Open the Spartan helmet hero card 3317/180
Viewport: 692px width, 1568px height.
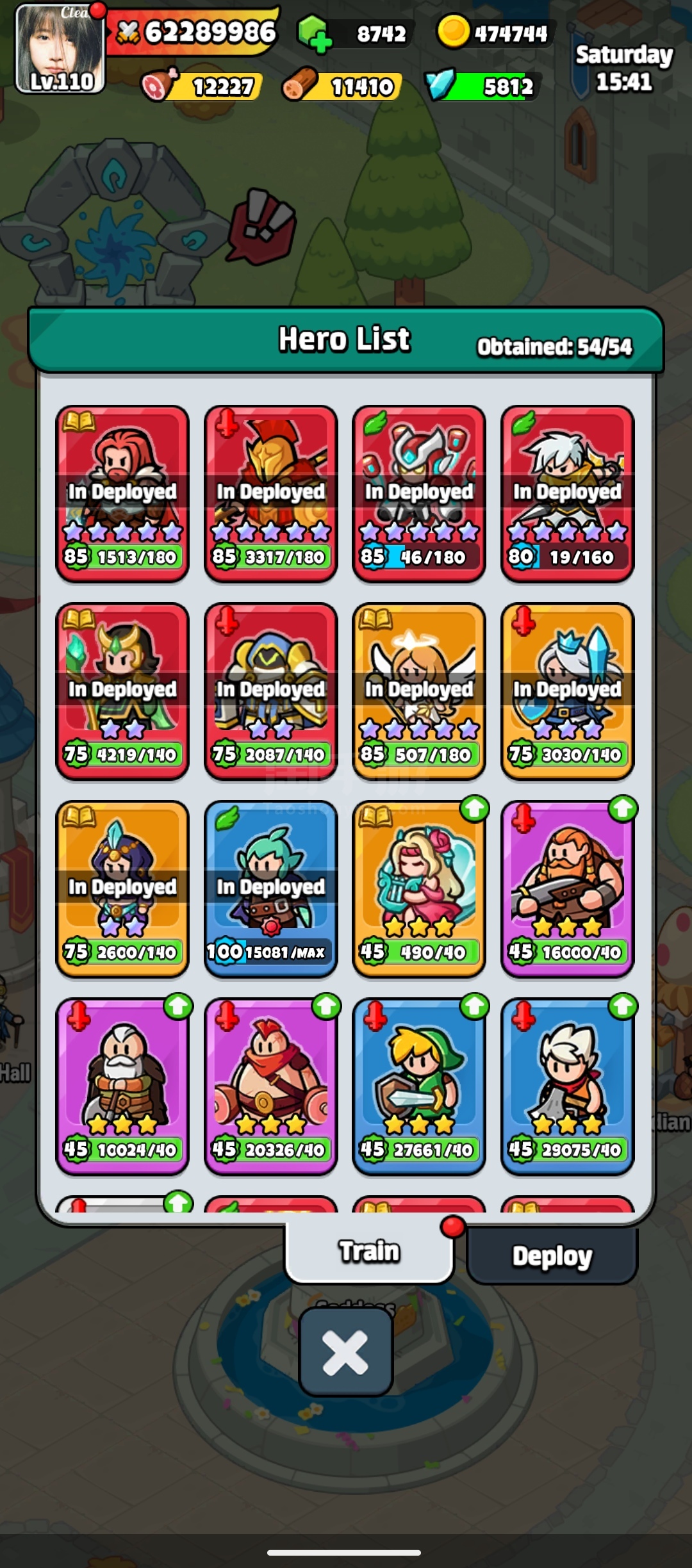tap(270, 493)
